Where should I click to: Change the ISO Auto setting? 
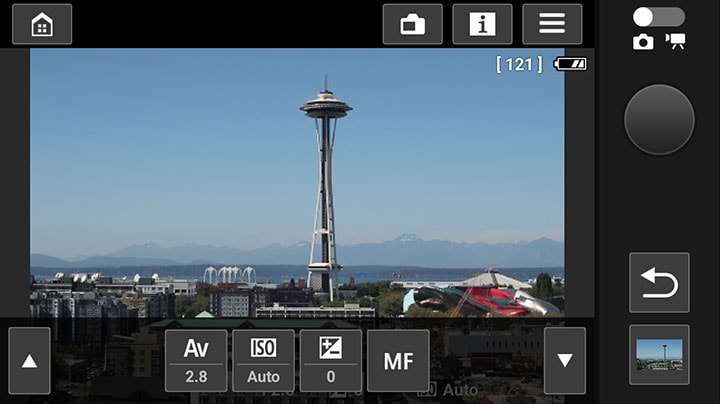click(263, 360)
